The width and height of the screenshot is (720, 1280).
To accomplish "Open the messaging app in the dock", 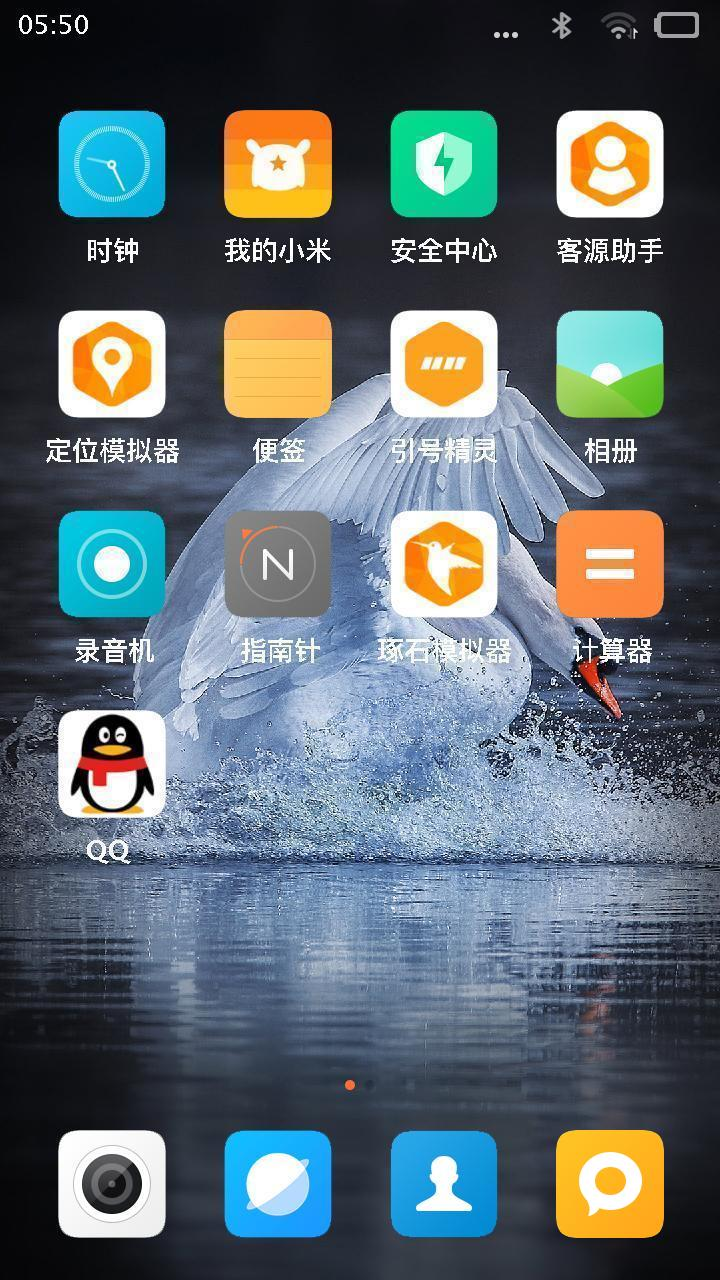I will [610, 1184].
